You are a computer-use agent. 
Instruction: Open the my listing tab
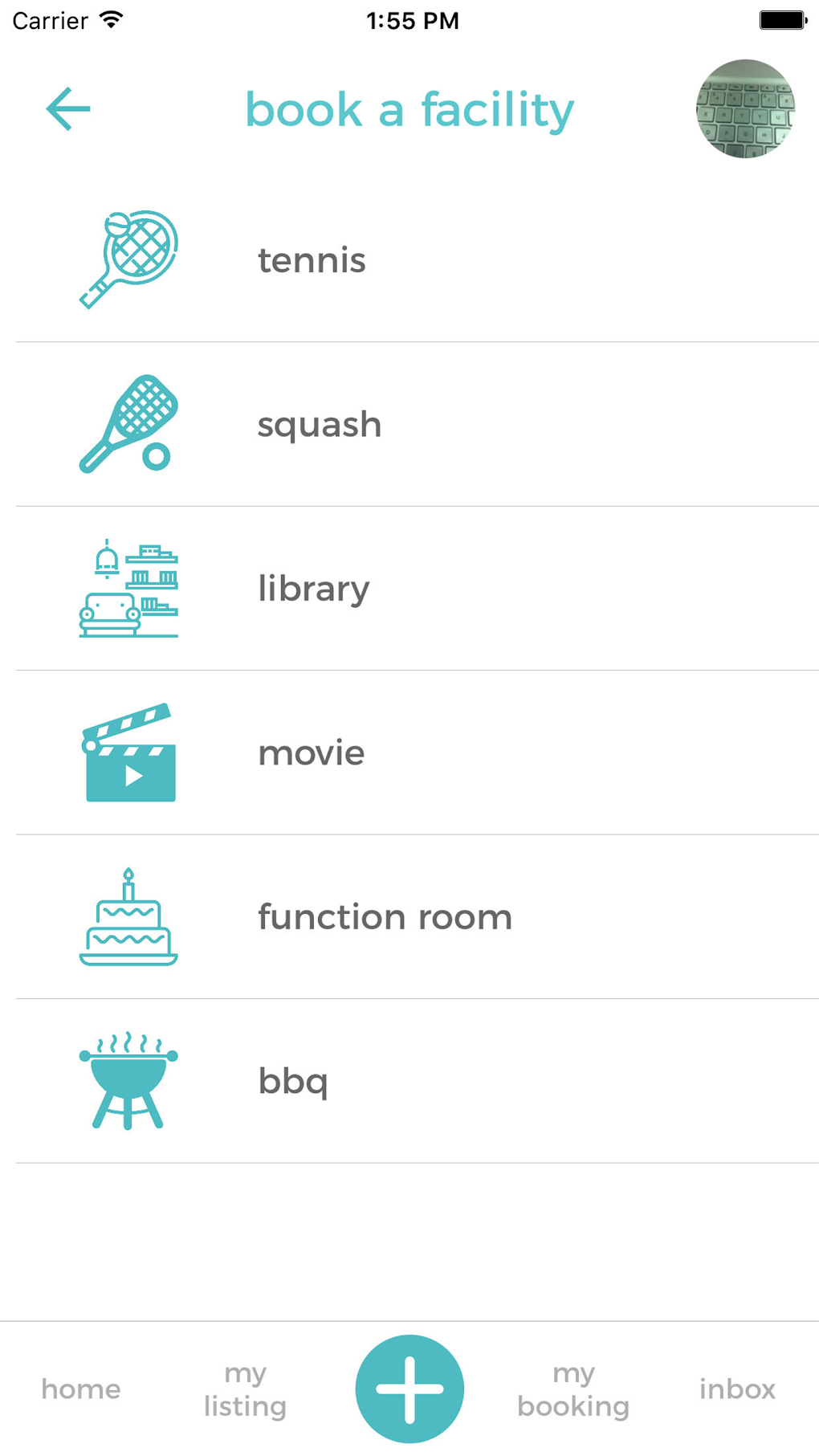click(245, 1389)
